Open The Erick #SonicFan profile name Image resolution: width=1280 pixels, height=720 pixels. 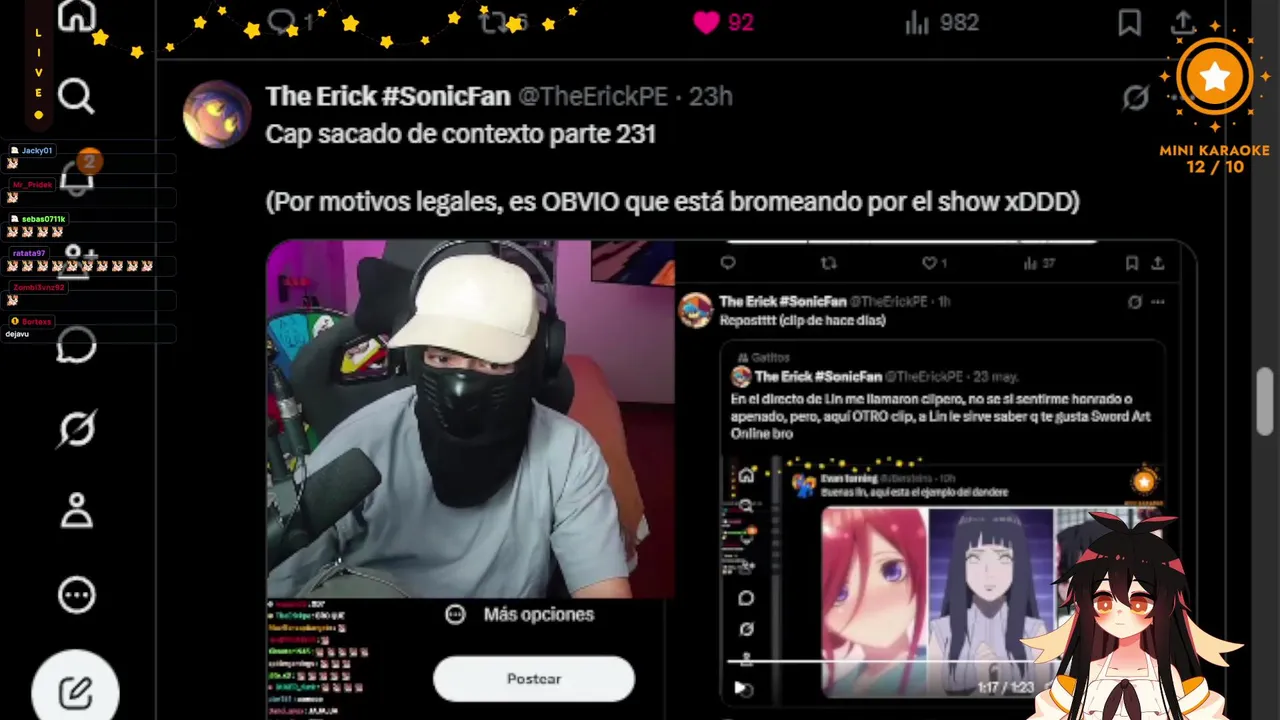pyautogui.click(x=388, y=96)
